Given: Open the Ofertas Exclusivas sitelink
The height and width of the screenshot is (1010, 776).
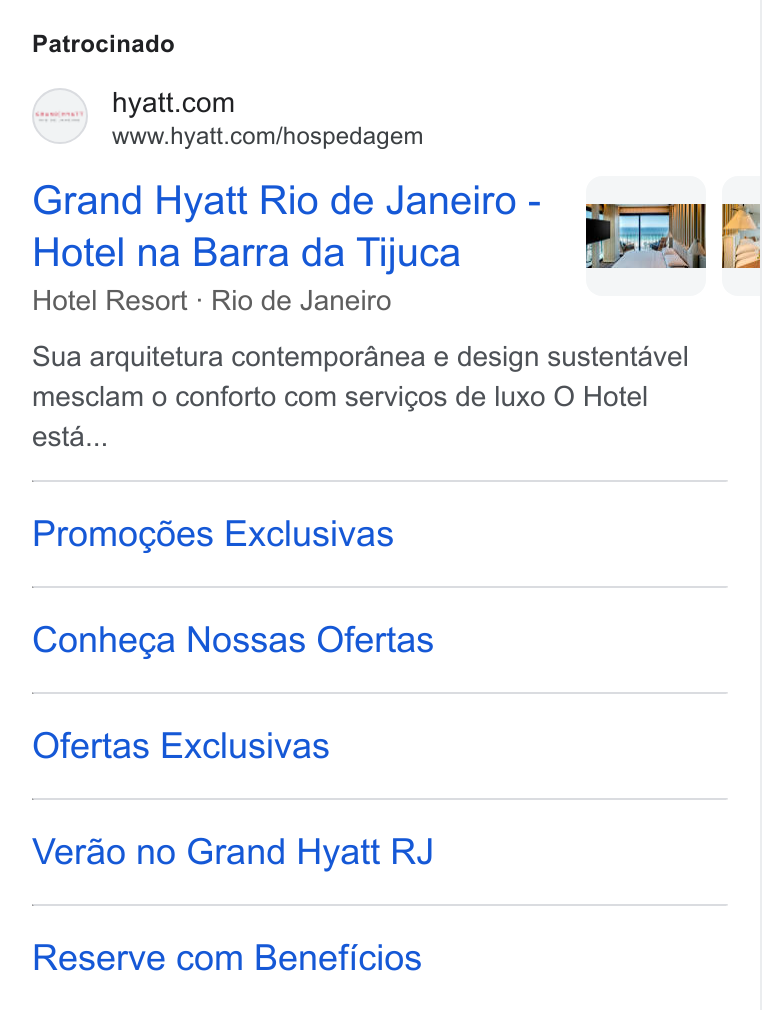Looking at the screenshot, I should [181, 746].
